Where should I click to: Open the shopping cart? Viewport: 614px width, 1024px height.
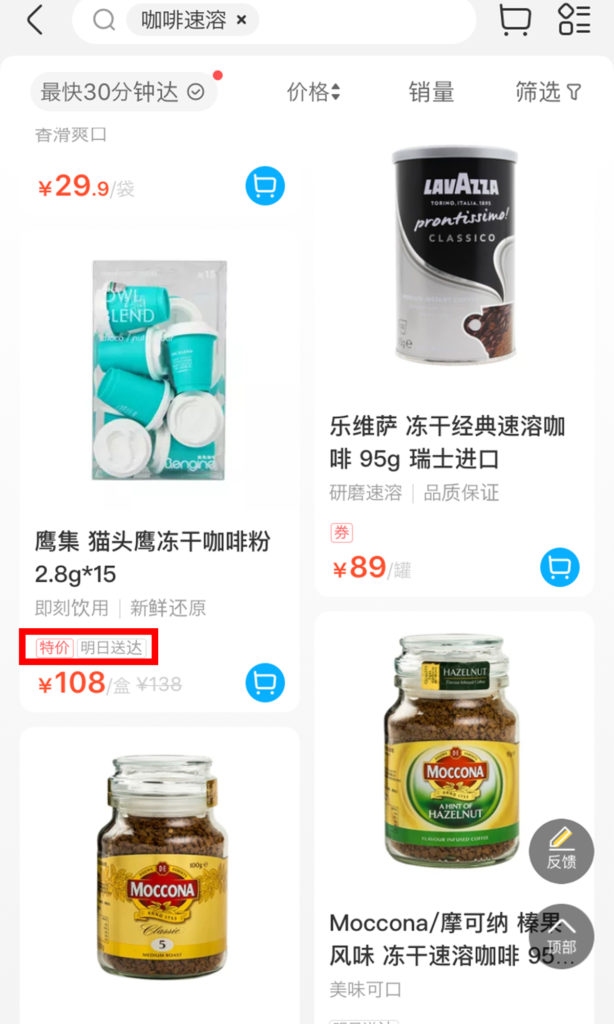pos(515,20)
